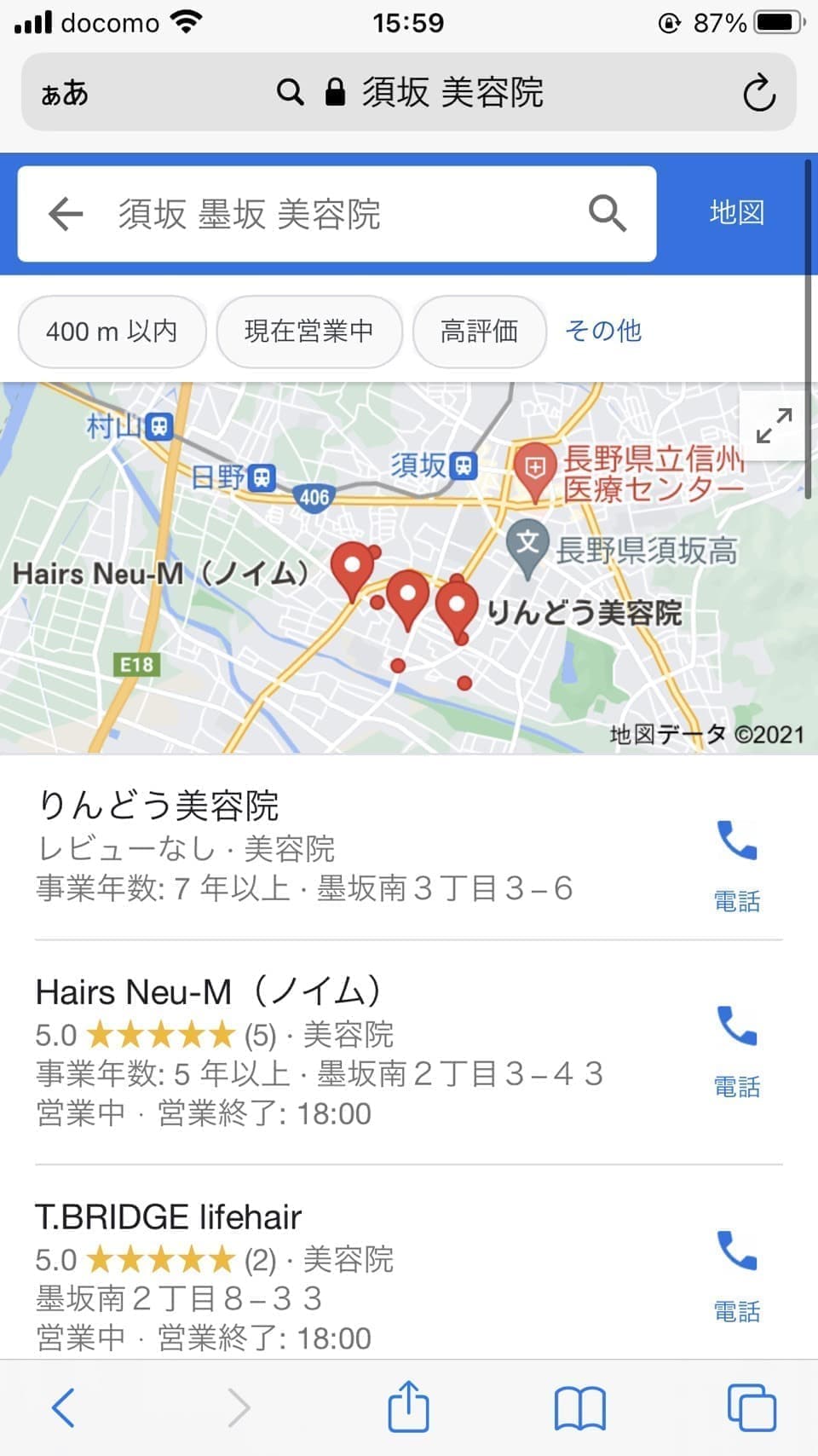Screen dimensions: 818x1456
Task: Open the りんどう美容院 listing
Action: pos(159,806)
